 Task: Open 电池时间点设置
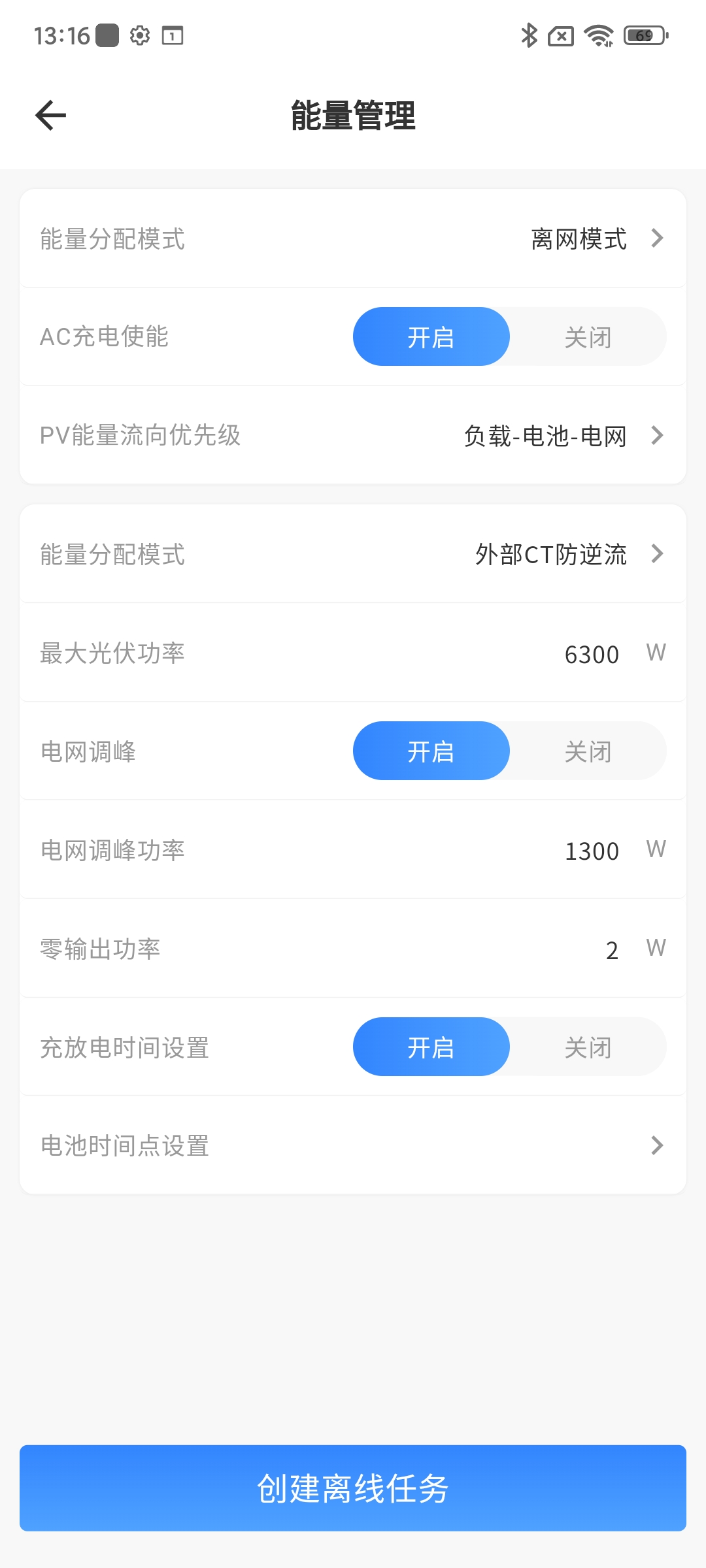tap(353, 1146)
